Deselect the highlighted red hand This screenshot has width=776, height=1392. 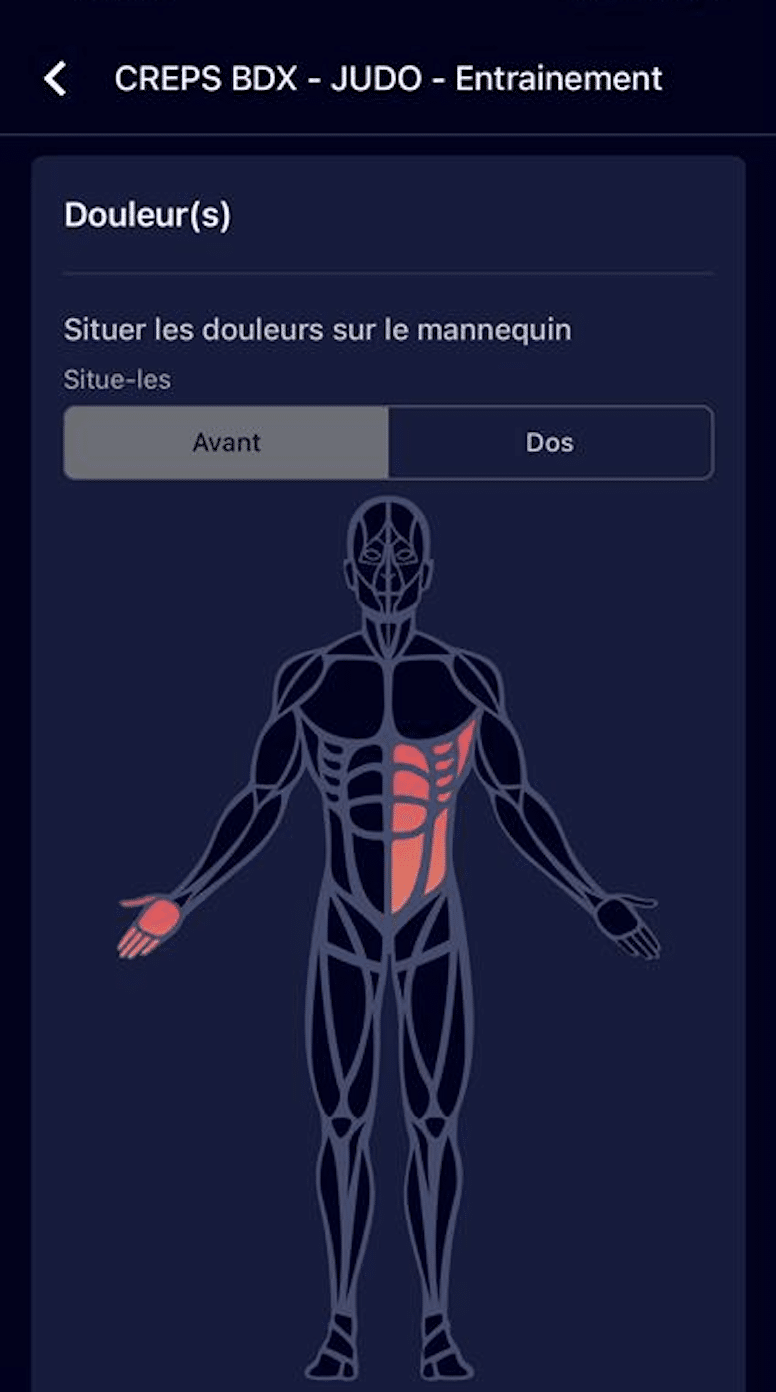pos(149,926)
